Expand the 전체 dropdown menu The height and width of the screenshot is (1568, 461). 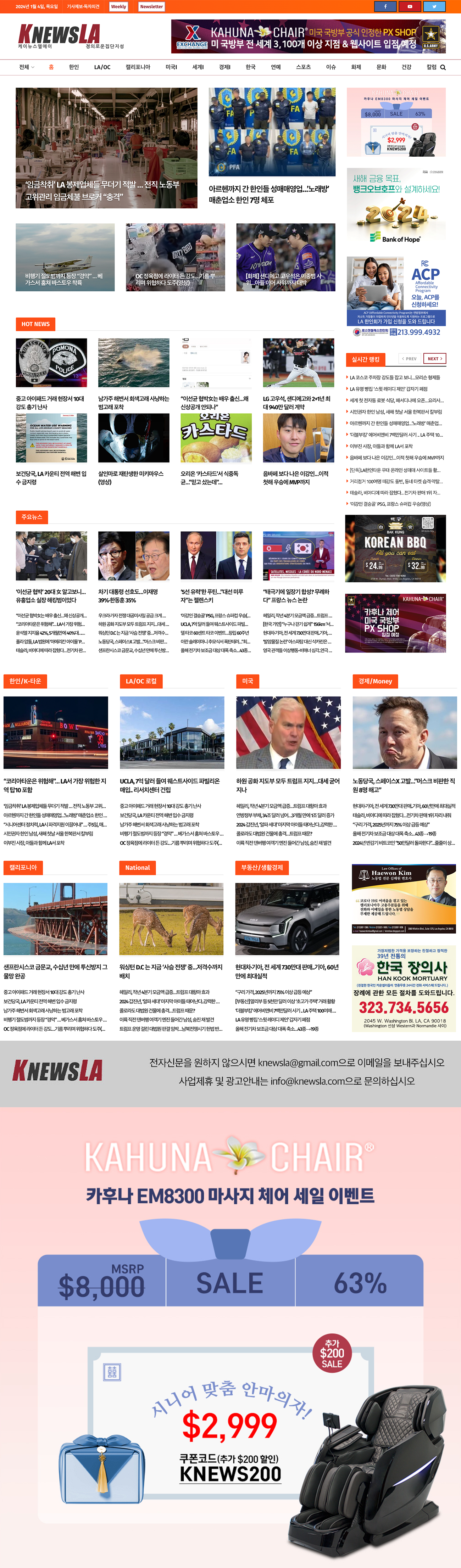26,67
